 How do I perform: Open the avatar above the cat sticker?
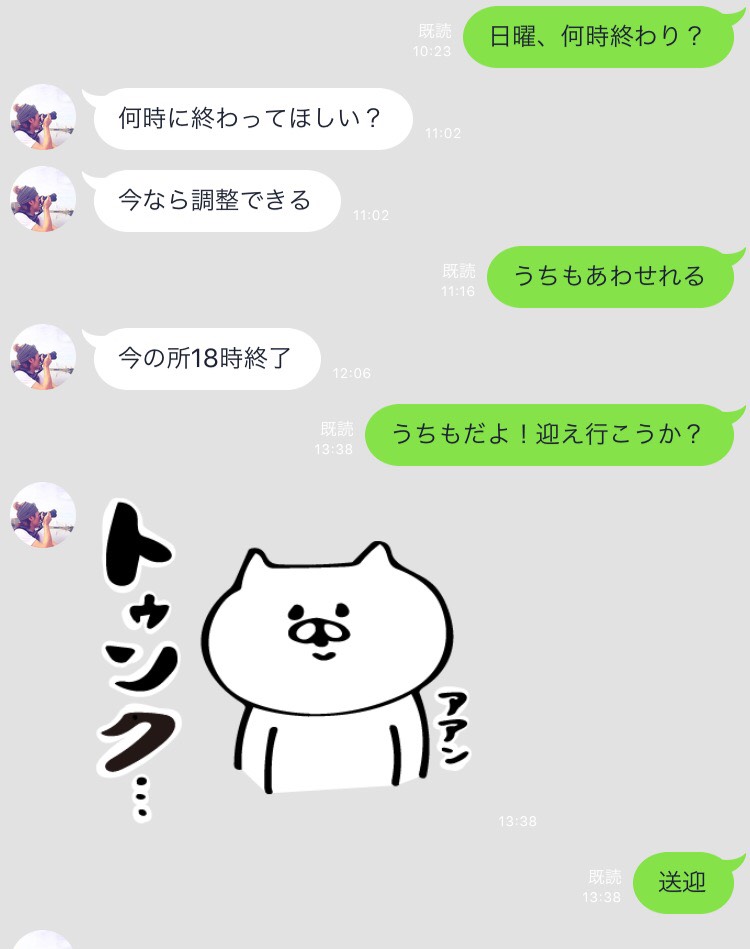(x=43, y=515)
